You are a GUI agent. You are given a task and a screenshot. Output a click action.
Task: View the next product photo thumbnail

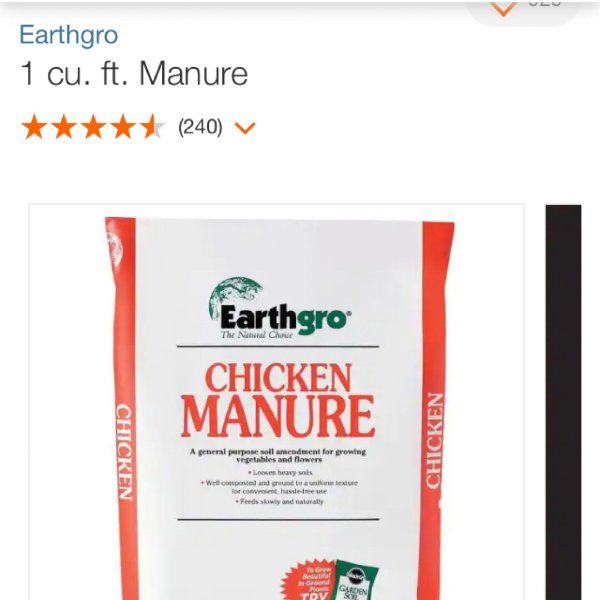564,400
